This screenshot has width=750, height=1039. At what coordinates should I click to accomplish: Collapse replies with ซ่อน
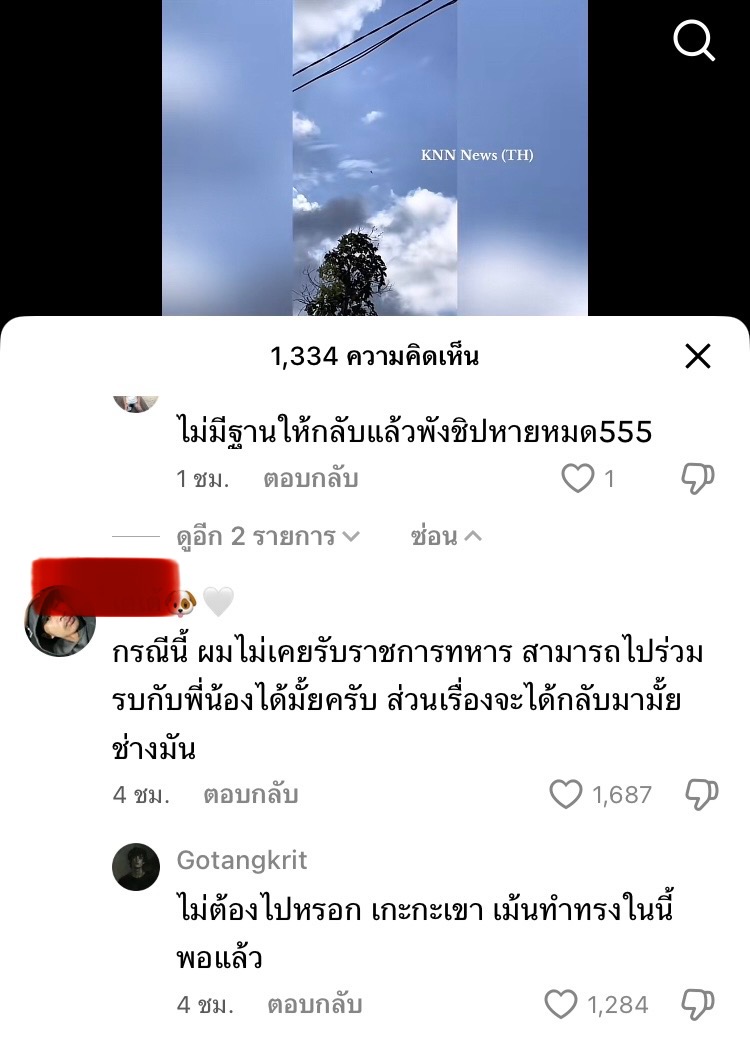click(x=446, y=536)
